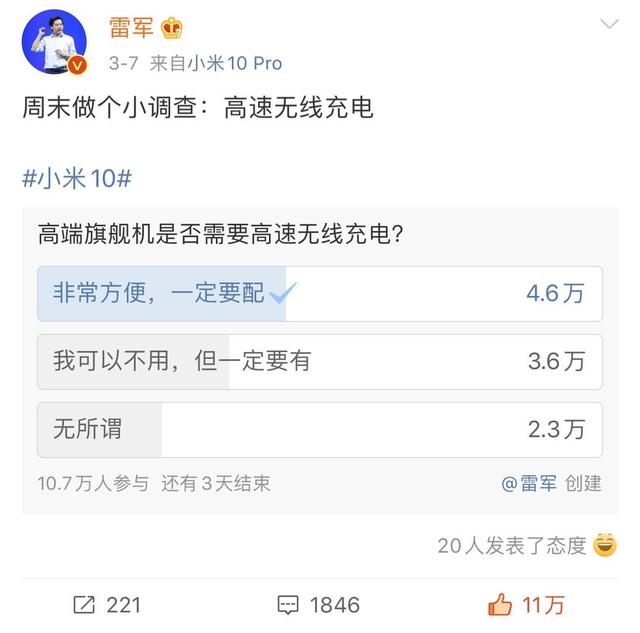Open 雷军 username profile
Screen dimensions: 640x633
(131, 26)
